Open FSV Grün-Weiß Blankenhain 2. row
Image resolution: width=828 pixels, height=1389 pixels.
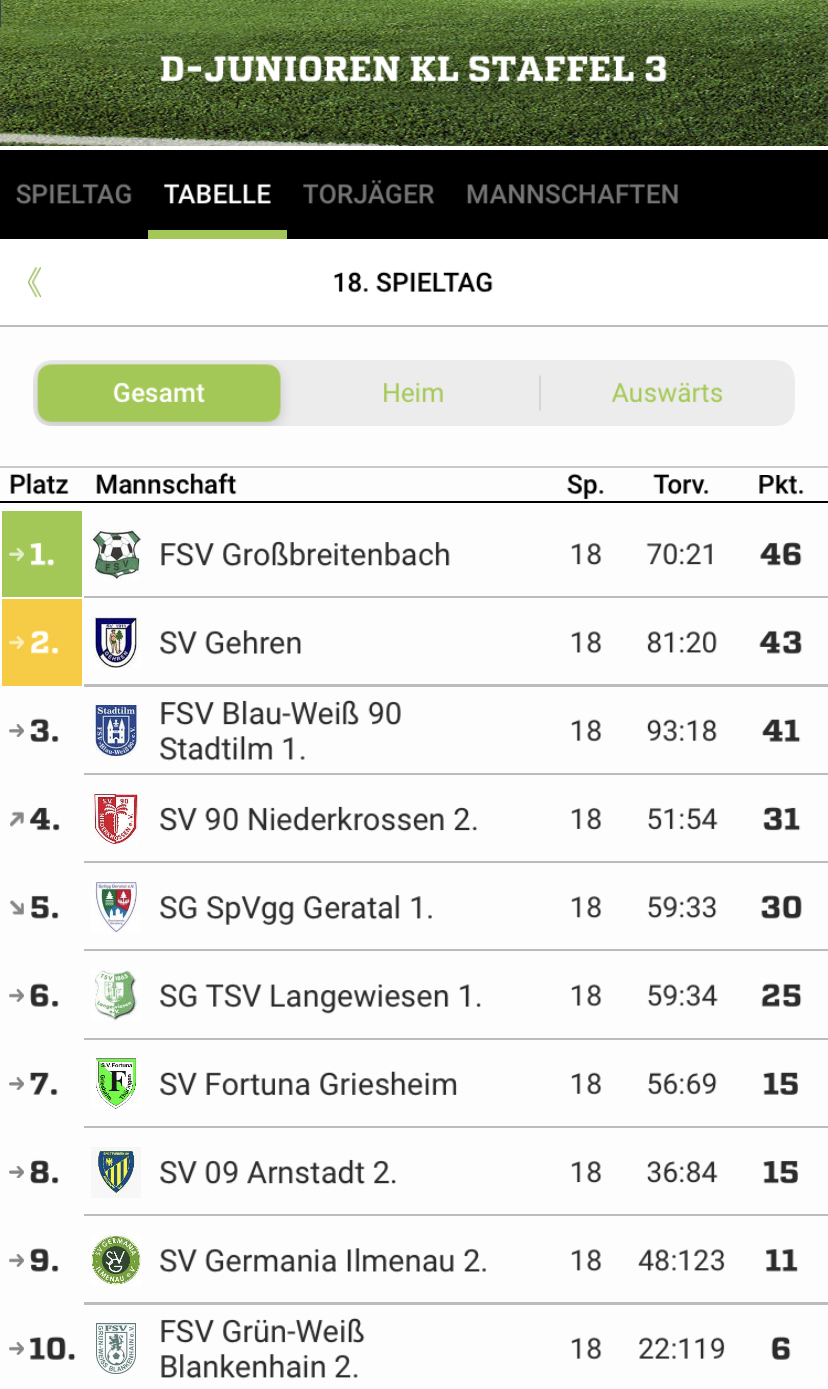[x=414, y=1347]
